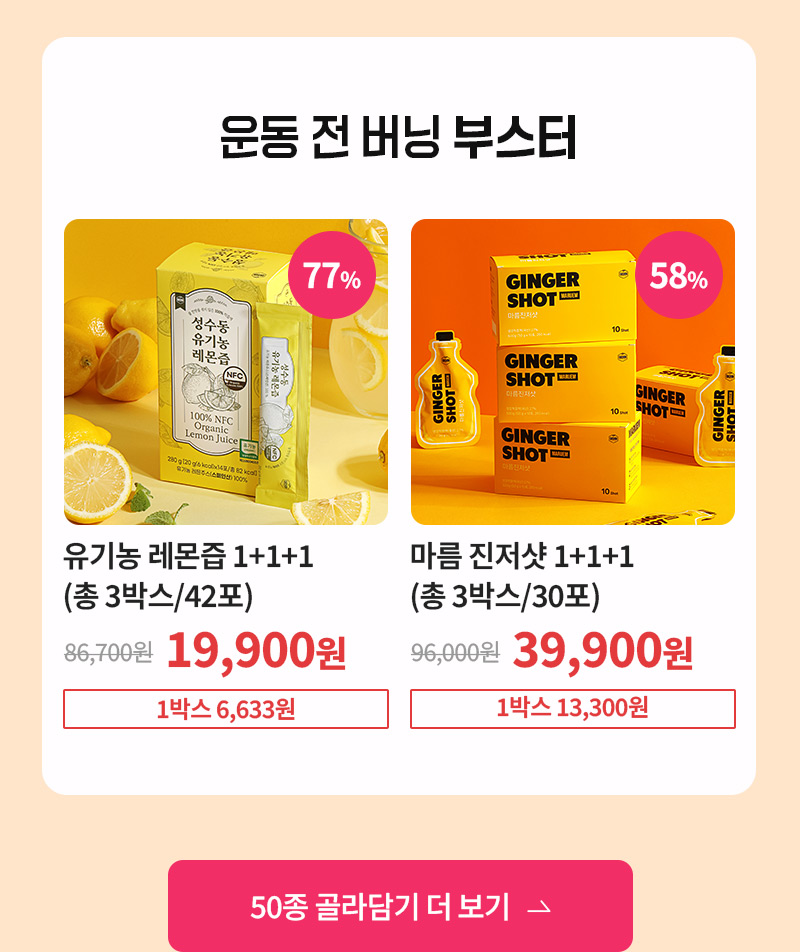
Task: Open the 마름 진저샷 1+1+1 product card
Action: 572,373
